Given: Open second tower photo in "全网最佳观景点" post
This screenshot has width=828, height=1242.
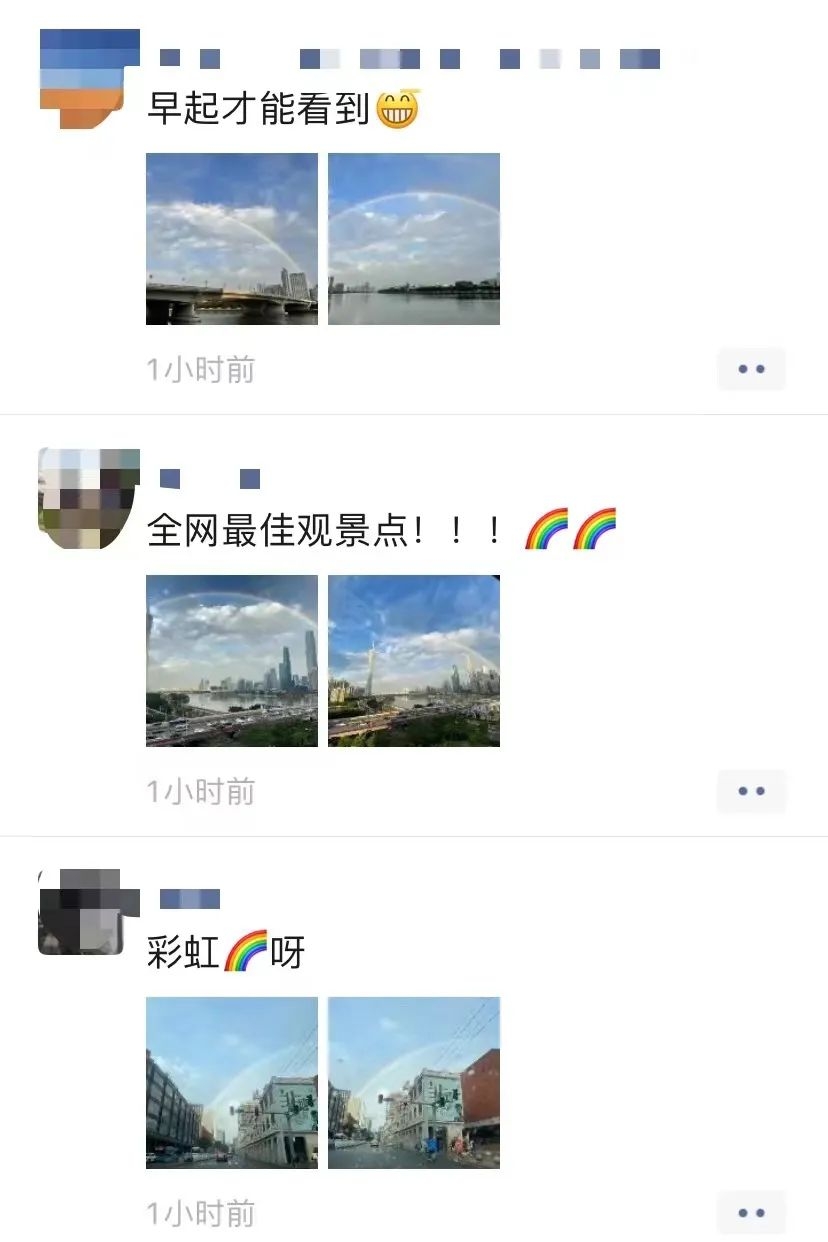Looking at the screenshot, I should tap(414, 661).
